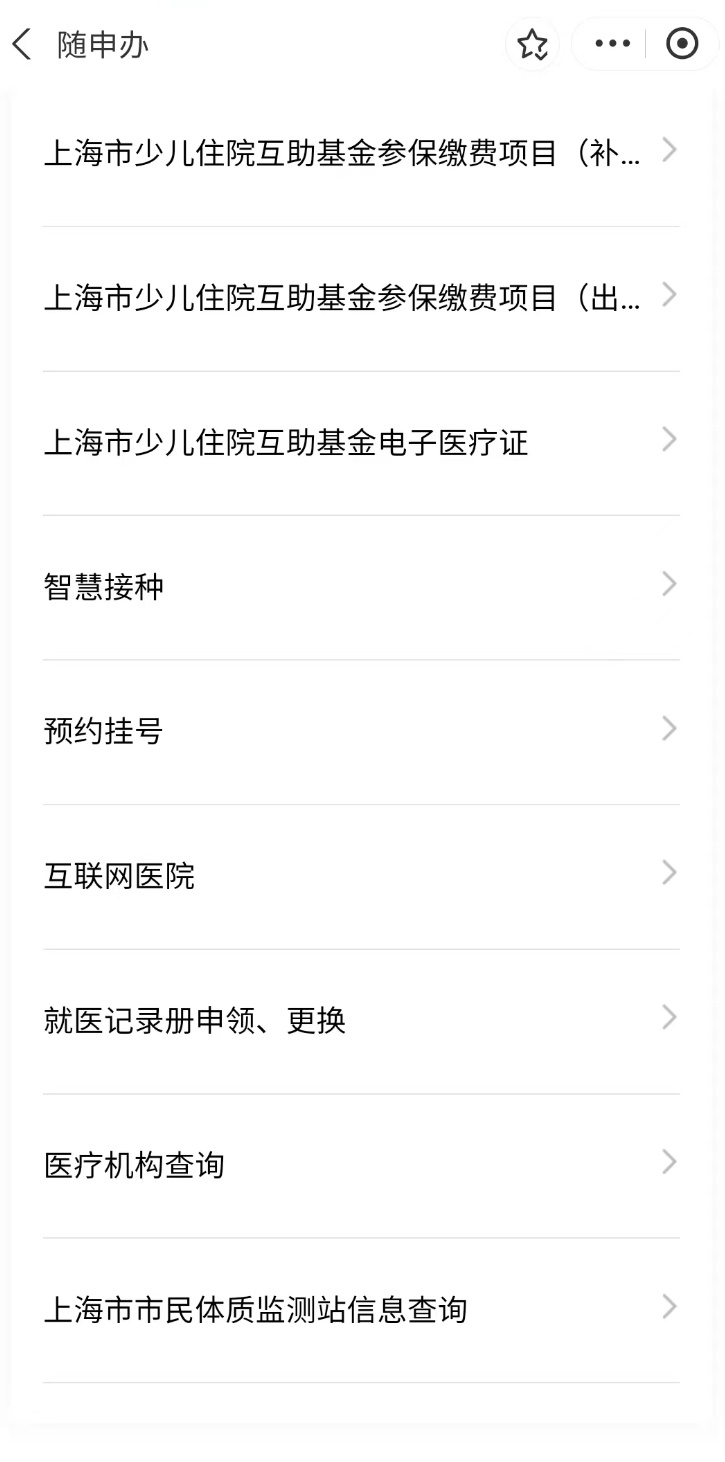Viewport: 725px width, 1462px height.
Task: Open 上海市少儿住院互助基金电子医疗证
Action: click(x=360, y=442)
